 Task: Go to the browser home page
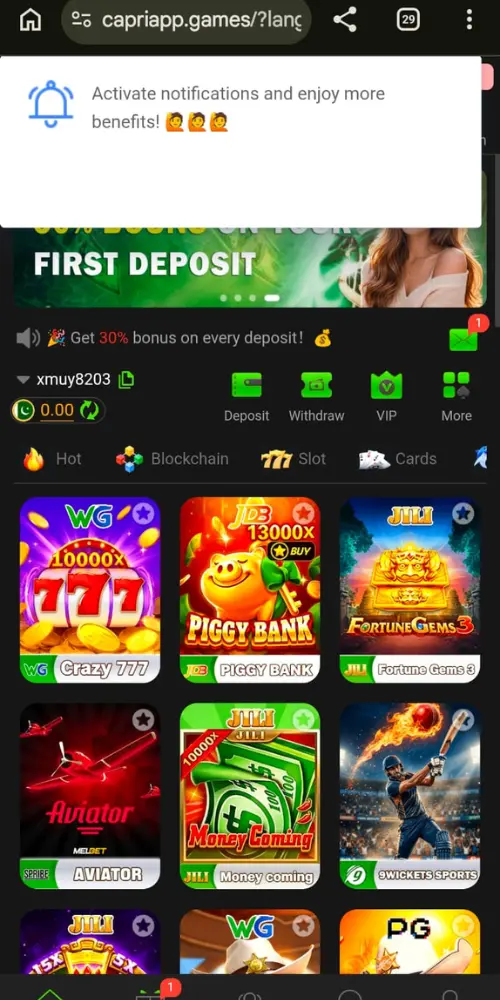click(x=30, y=20)
